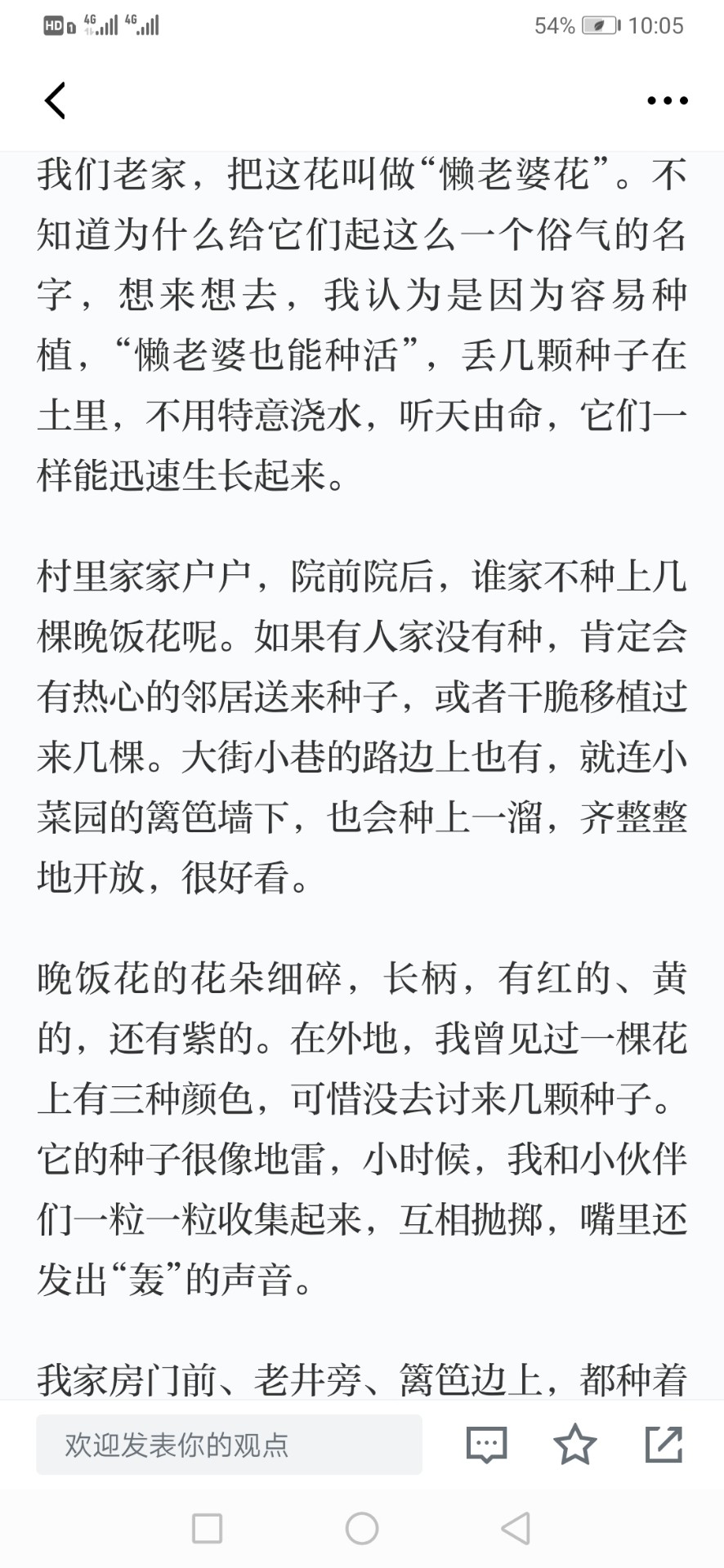Share the article via share icon

click(664, 1444)
